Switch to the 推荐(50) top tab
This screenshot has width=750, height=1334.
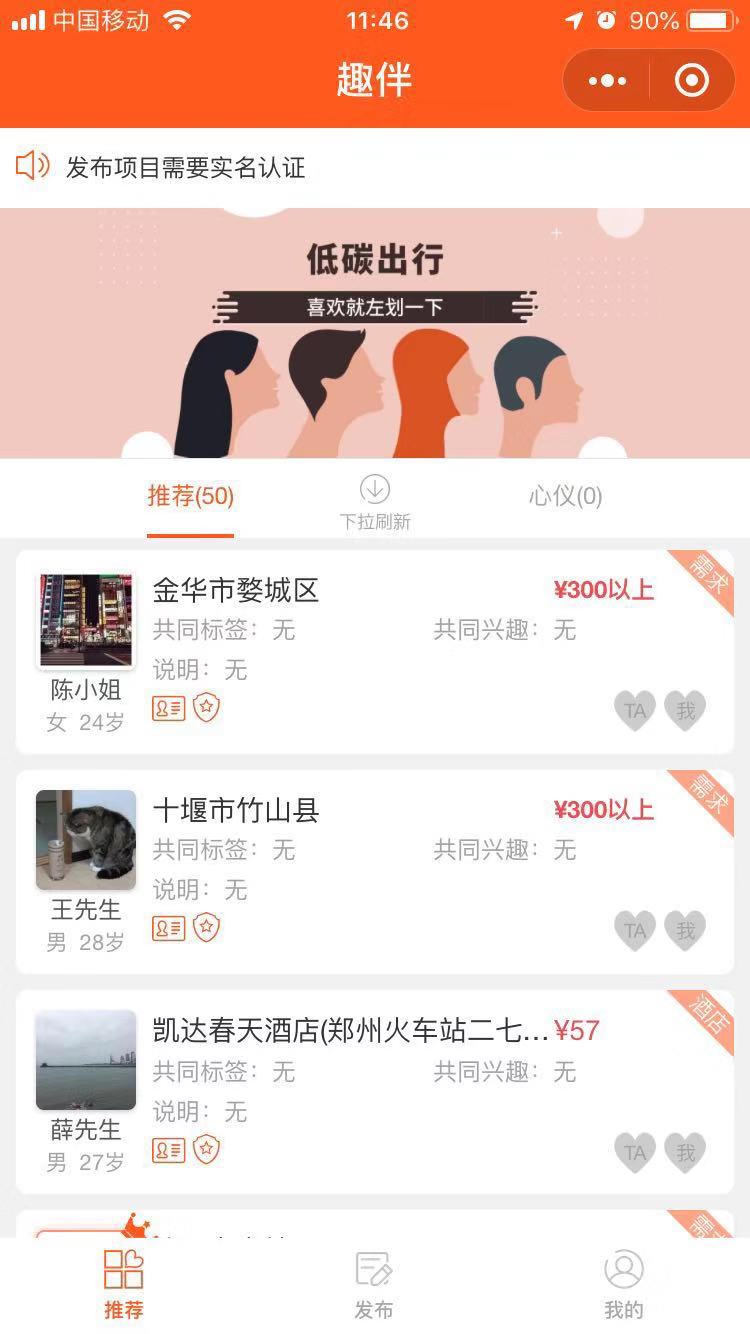pyautogui.click(x=190, y=496)
